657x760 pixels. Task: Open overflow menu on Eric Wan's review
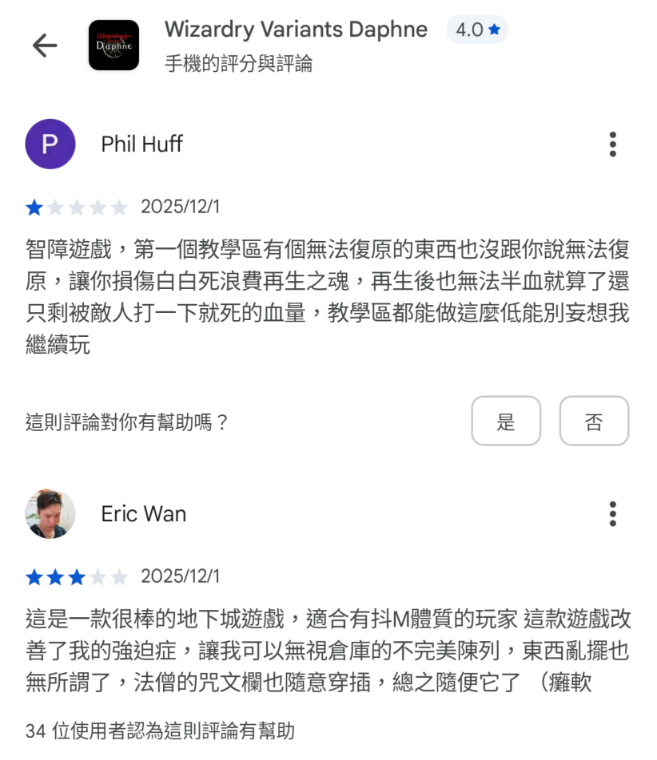612,514
